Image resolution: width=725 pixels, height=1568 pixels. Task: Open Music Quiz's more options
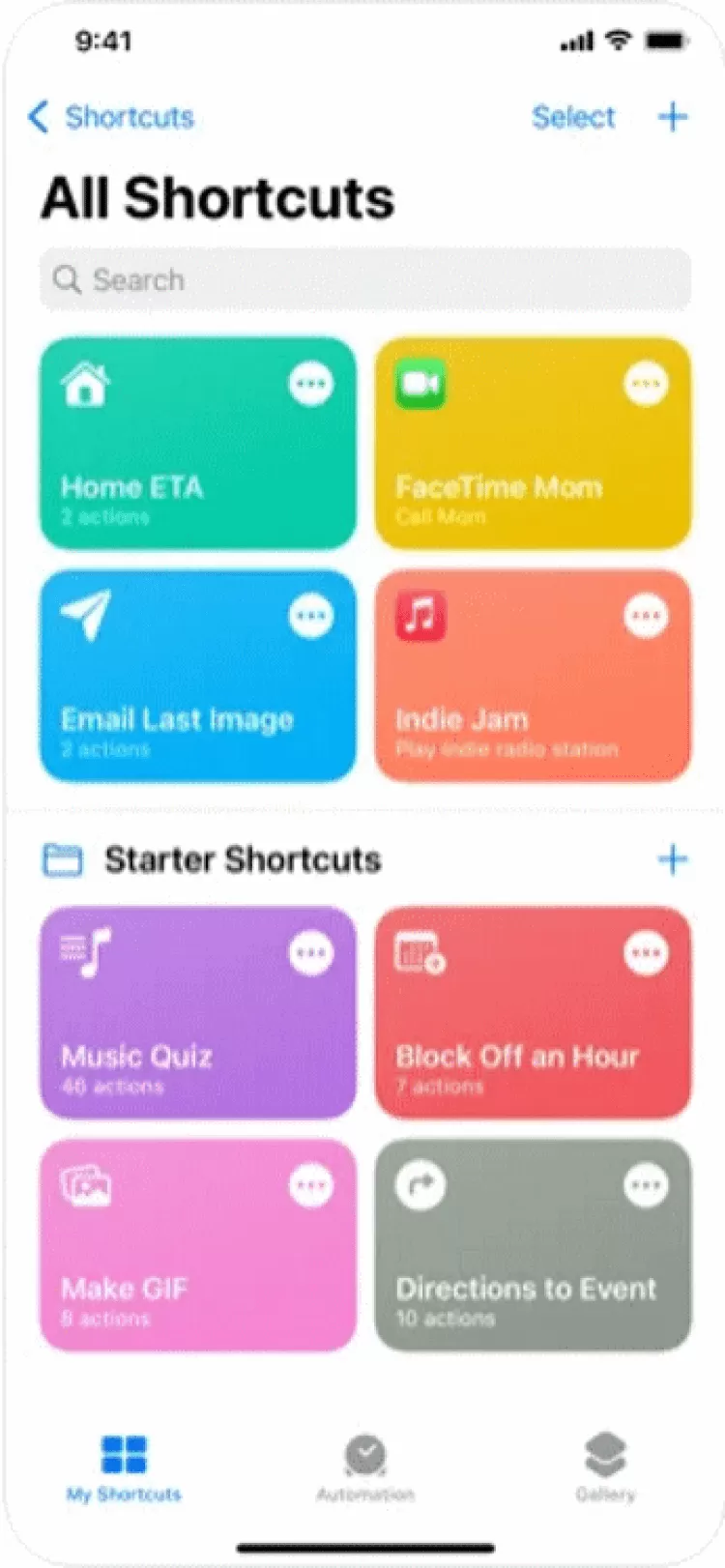(x=310, y=953)
